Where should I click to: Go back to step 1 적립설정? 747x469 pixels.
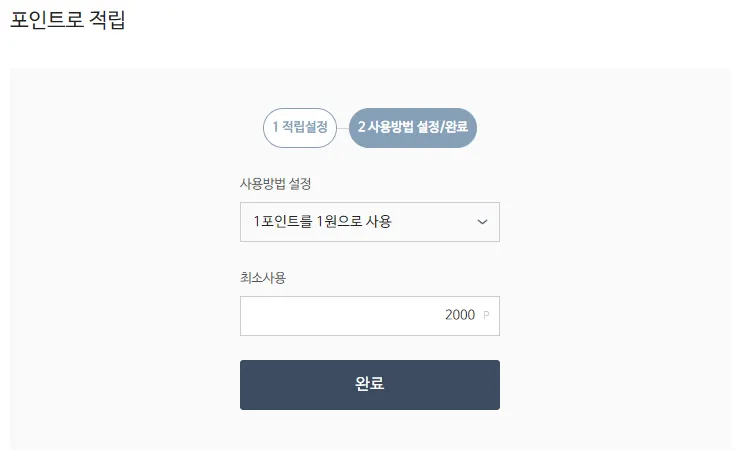(x=300, y=127)
